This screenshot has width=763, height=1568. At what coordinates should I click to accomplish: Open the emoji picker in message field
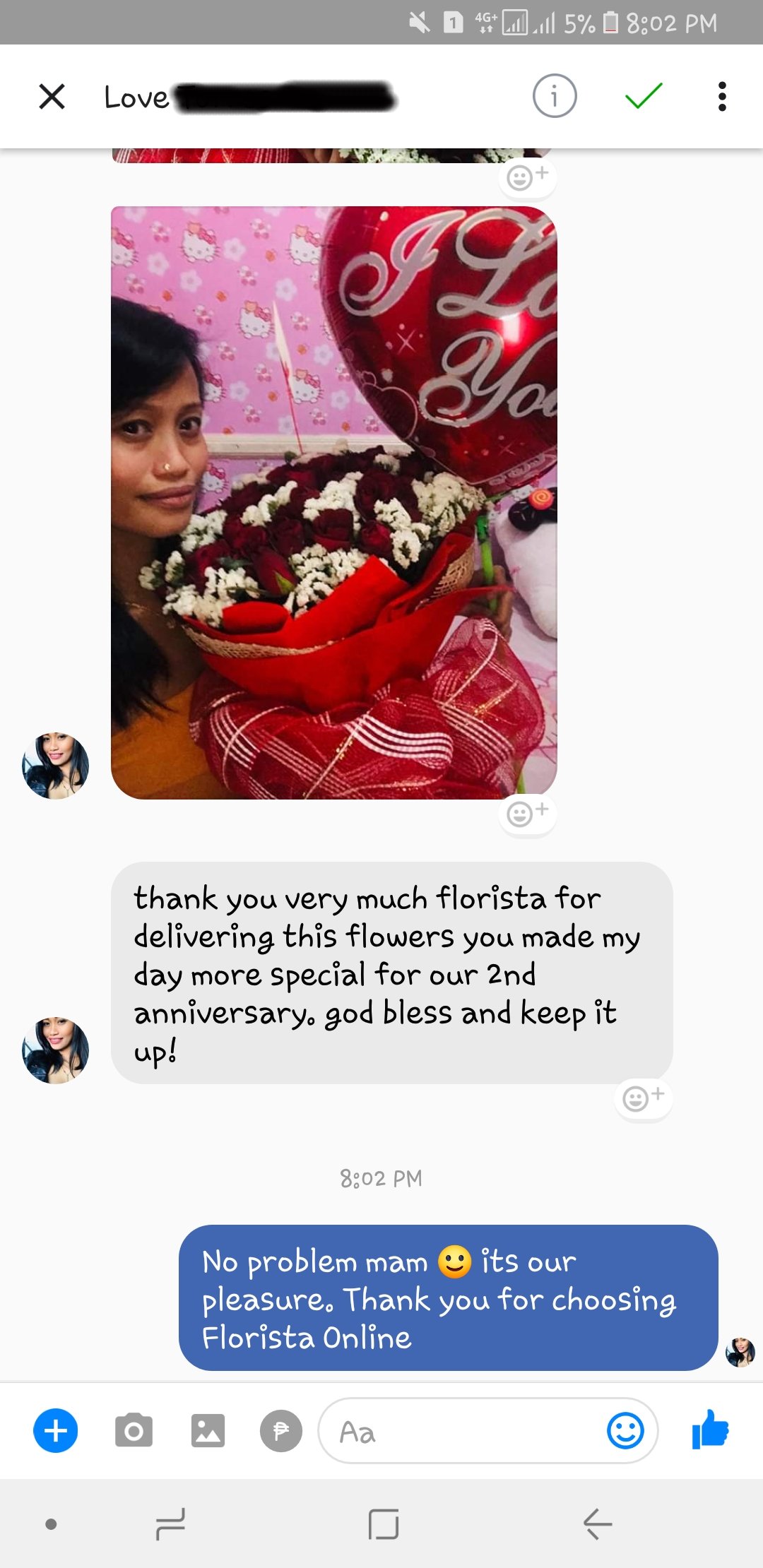[625, 1431]
